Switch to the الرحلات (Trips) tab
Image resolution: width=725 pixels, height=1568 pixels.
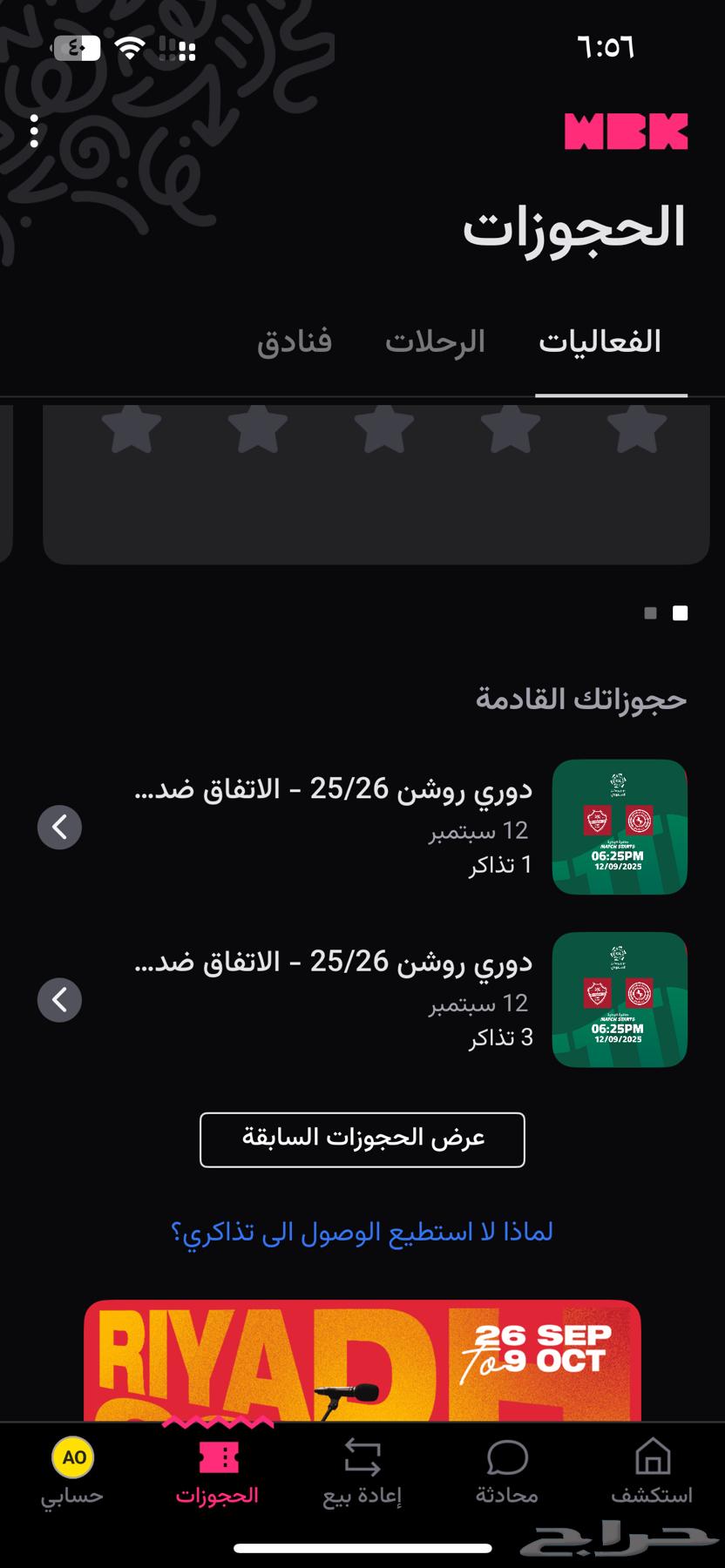point(435,341)
